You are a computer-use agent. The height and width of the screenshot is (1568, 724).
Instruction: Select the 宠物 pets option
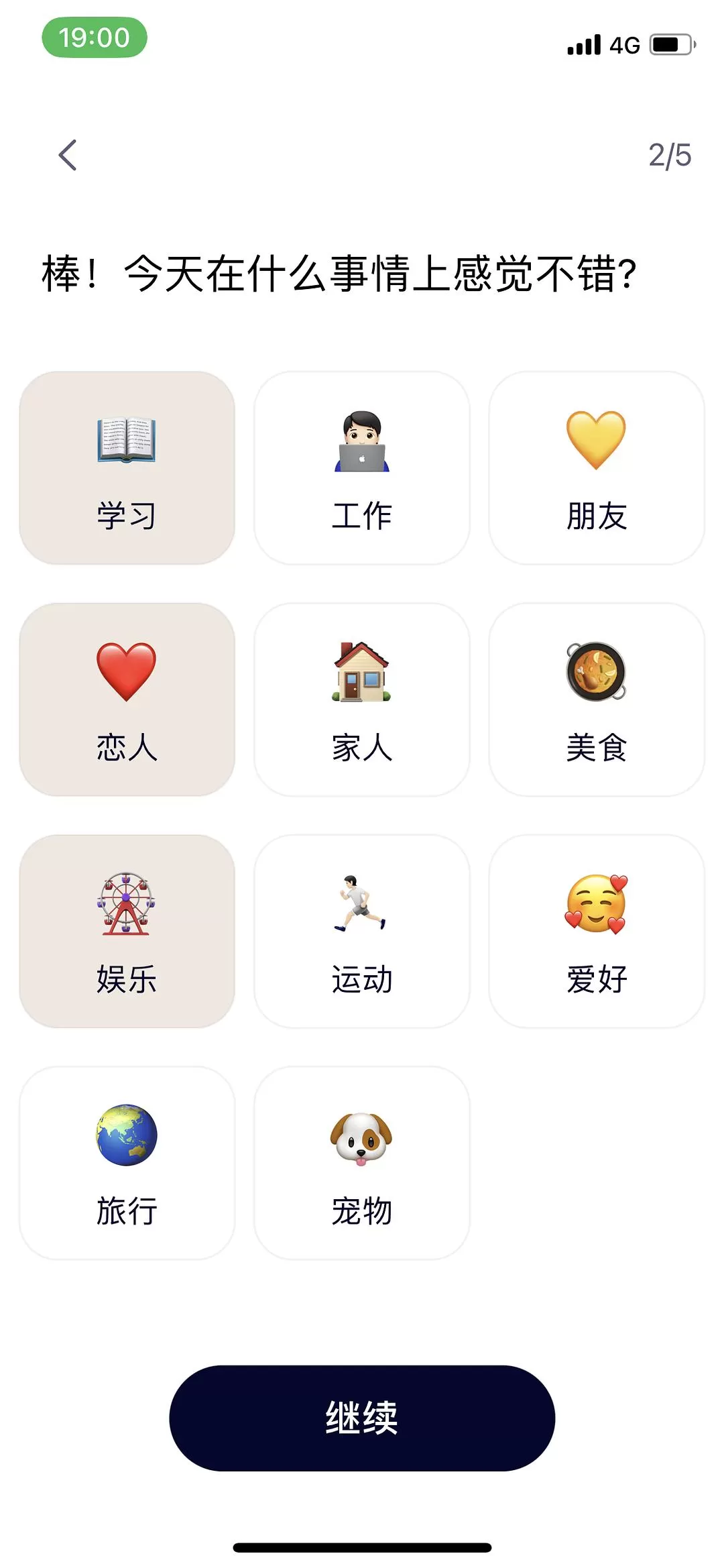(362, 1163)
